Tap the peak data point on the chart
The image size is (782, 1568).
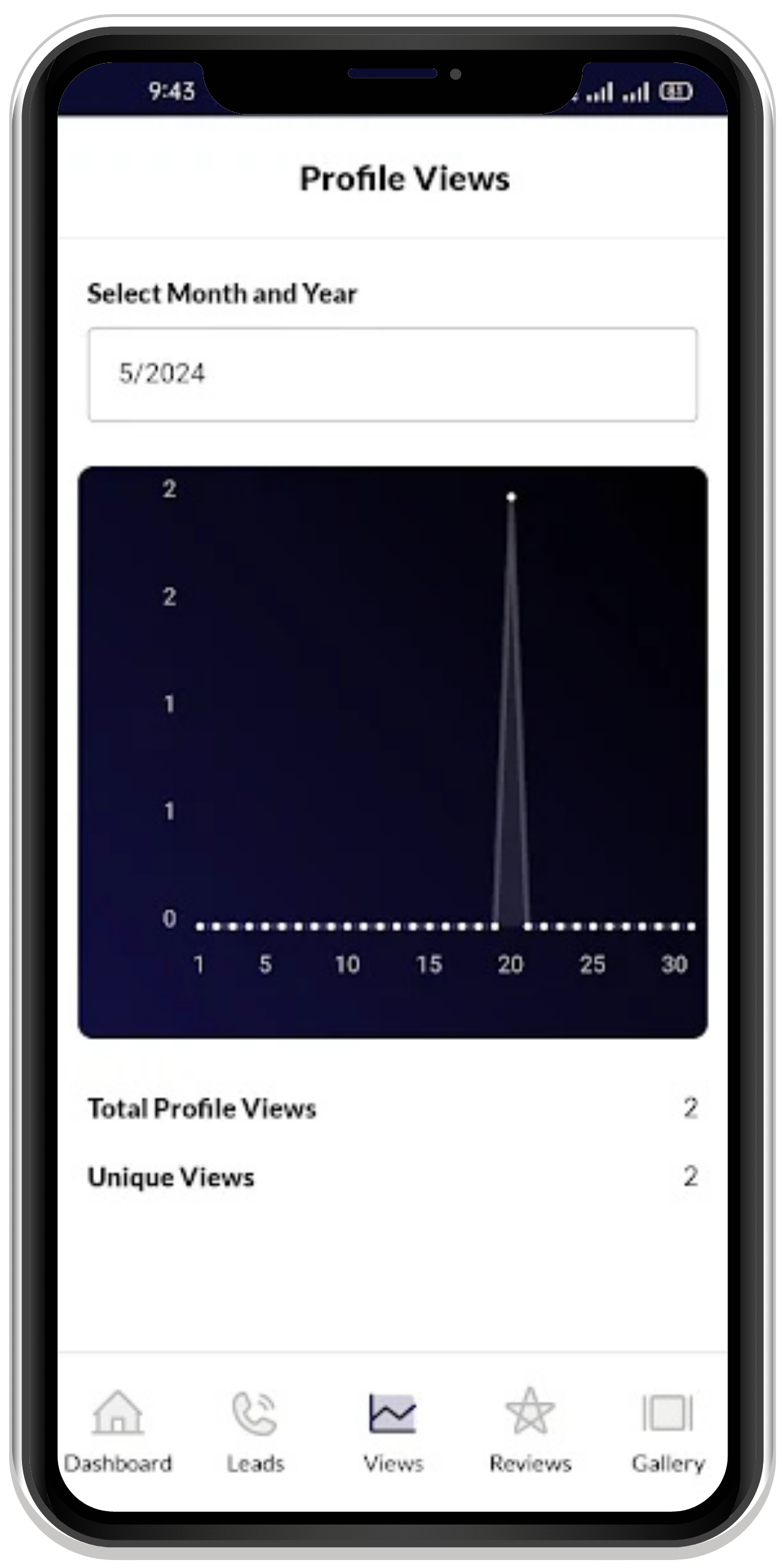click(x=511, y=497)
